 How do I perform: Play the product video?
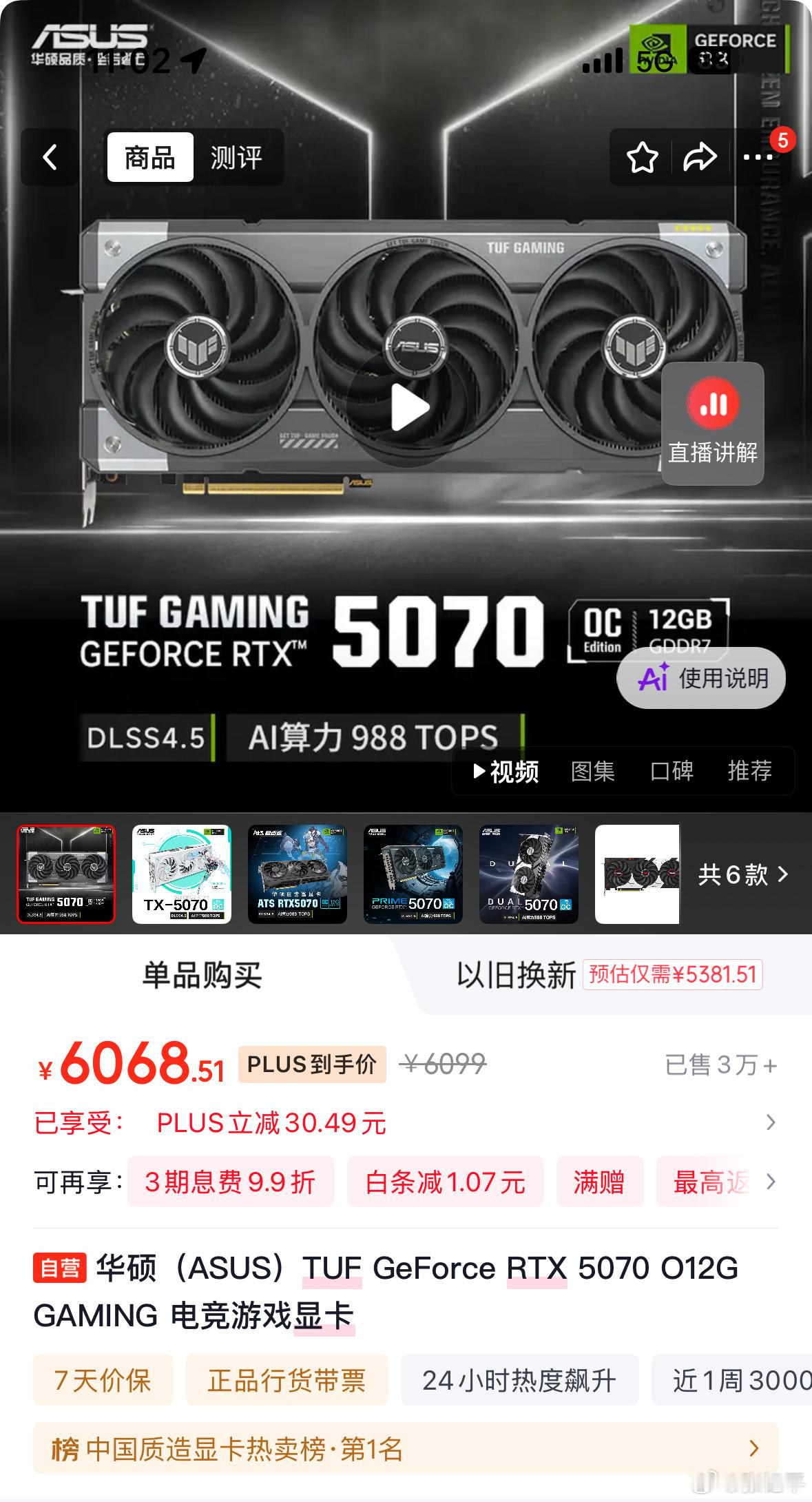pos(407,408)
